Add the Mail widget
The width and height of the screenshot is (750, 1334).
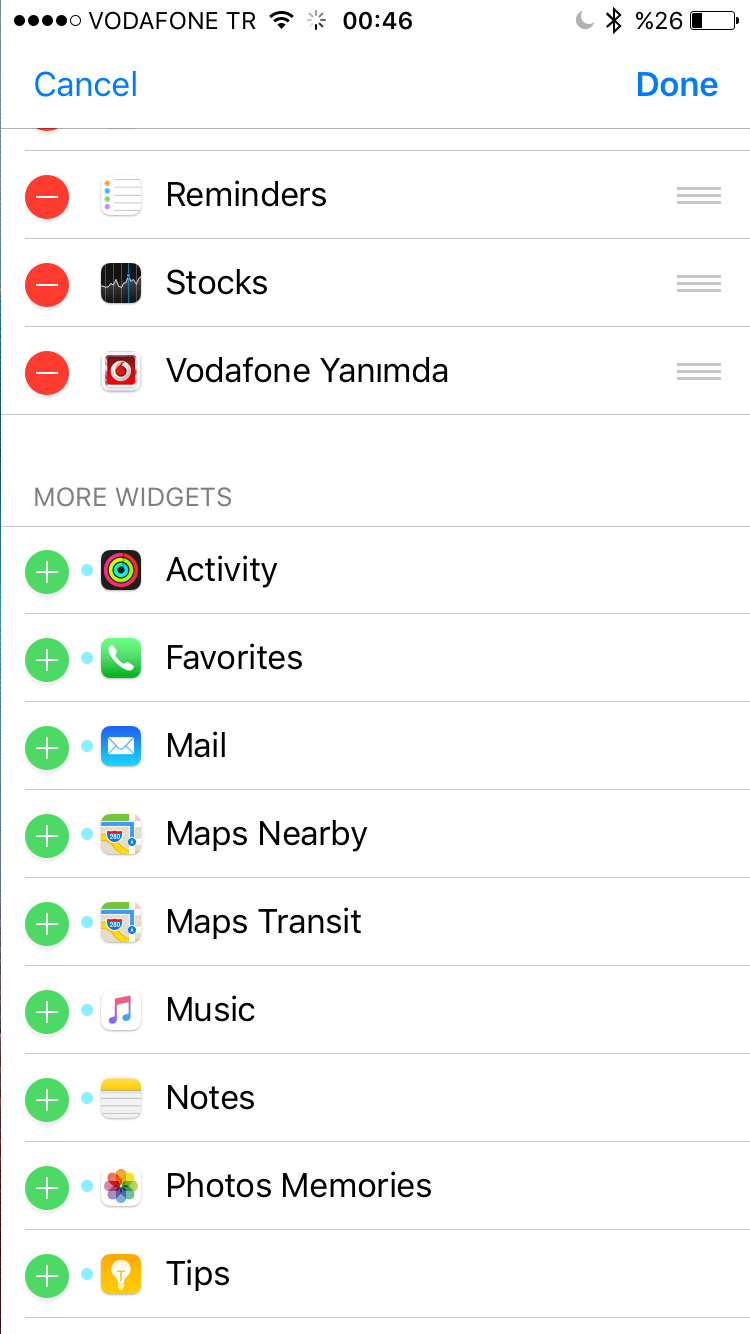pos(47,748)
